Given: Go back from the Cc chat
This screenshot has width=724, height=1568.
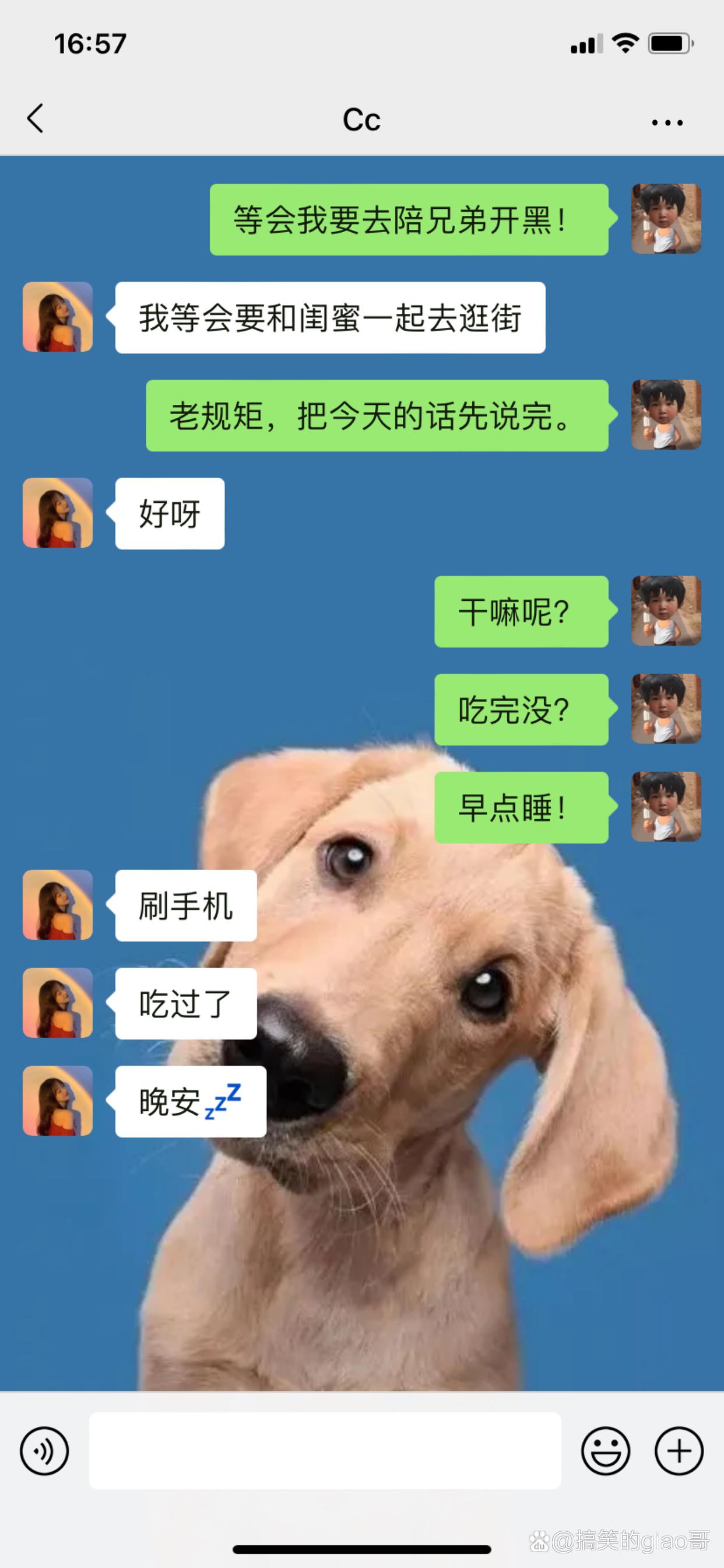Looking at the screenshot, I should tap(36, 118).
